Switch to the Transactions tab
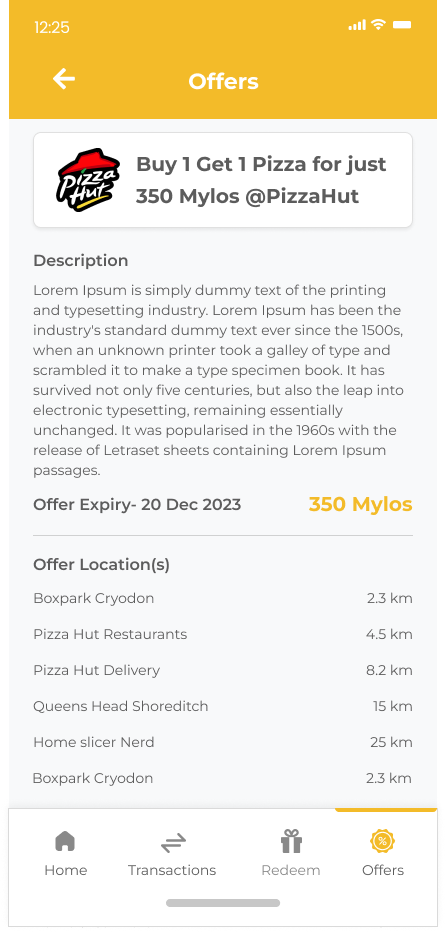The image size is (446, 932). coord(172,854)
